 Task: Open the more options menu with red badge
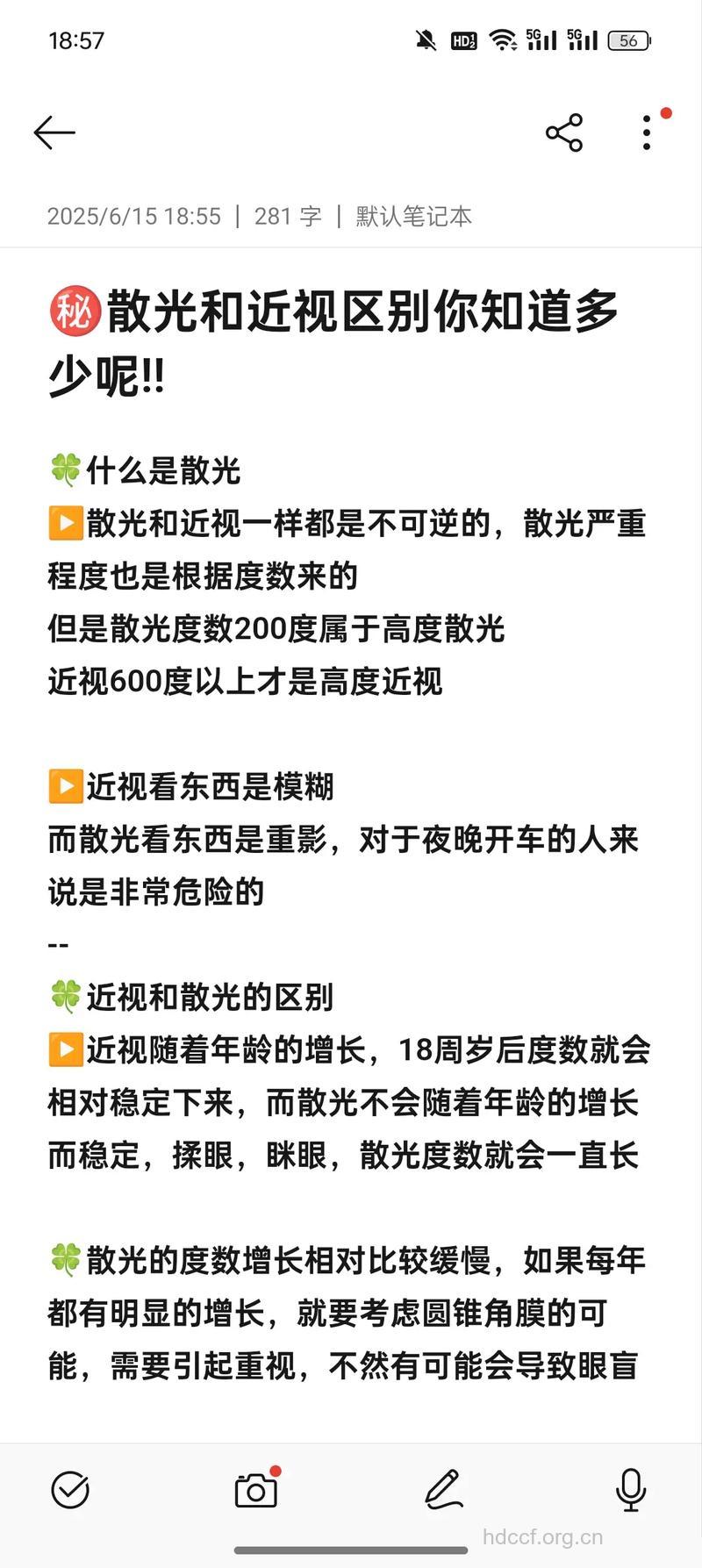click(x=647, y=132)
